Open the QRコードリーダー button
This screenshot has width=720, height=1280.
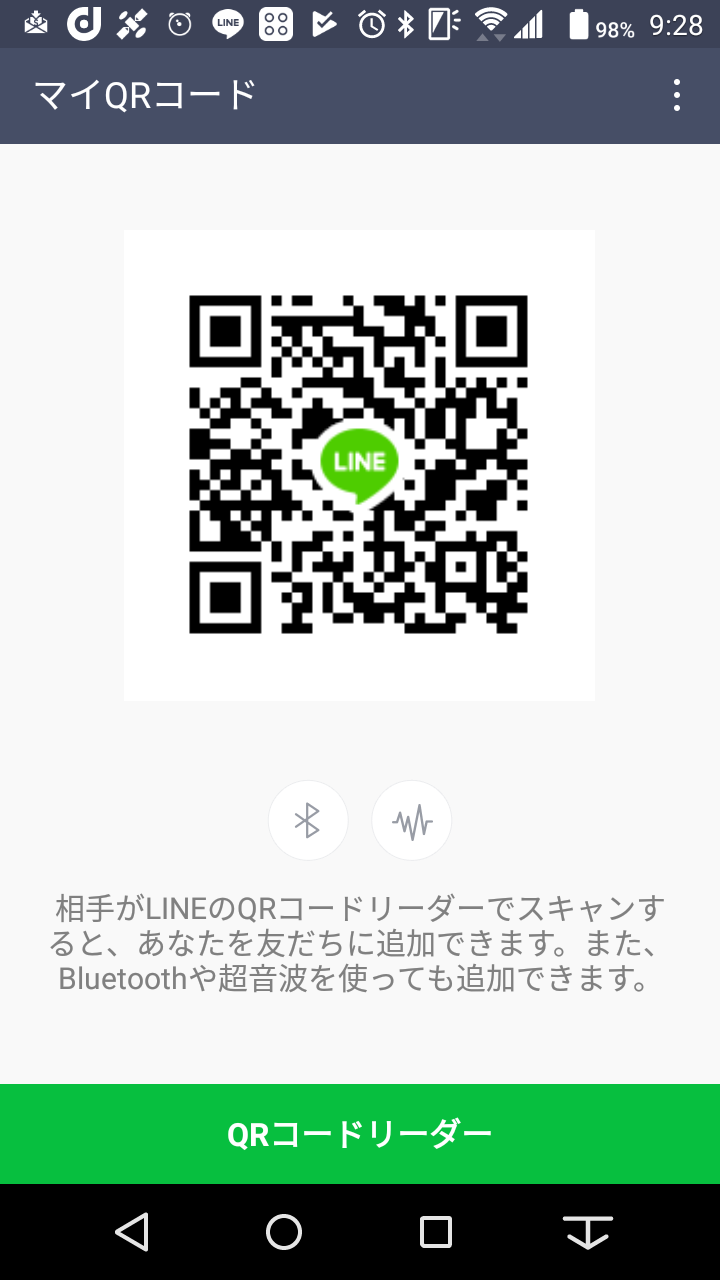tap(360, 1134)
